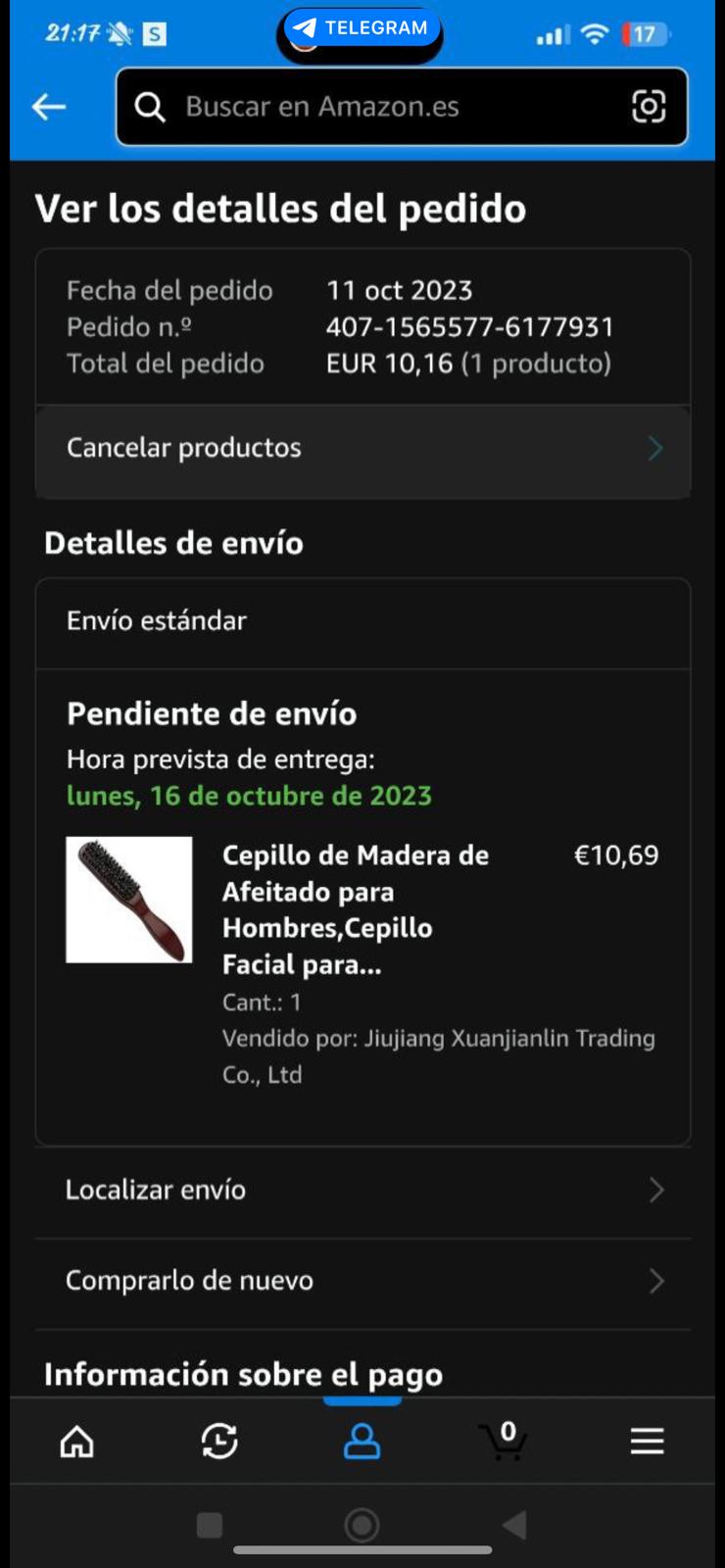Image resolution: width=725 pixels, height=1568 pixels.
Task: Open the recent history tab
Action: 219,1442
